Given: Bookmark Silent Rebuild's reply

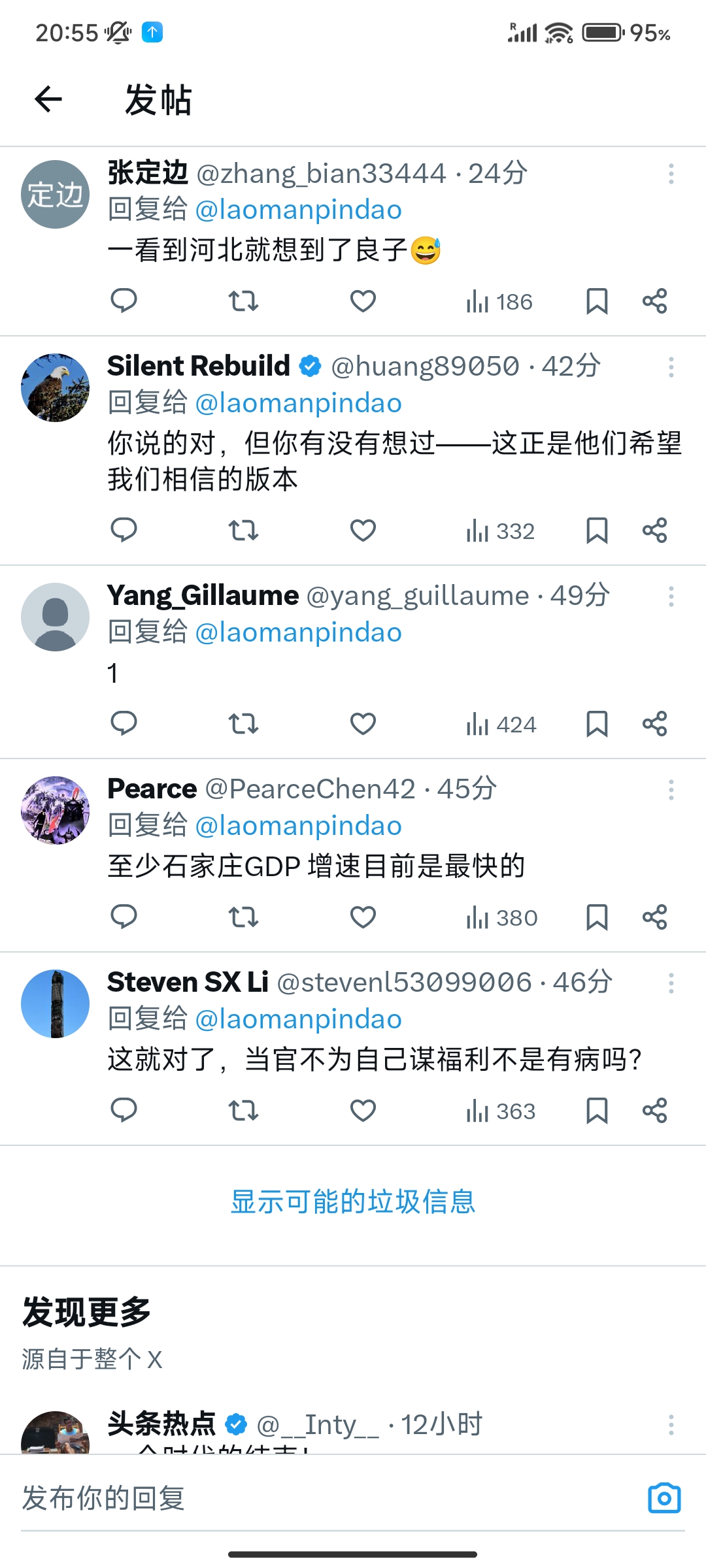Looking at the screenshot, I should coord(597,530).
